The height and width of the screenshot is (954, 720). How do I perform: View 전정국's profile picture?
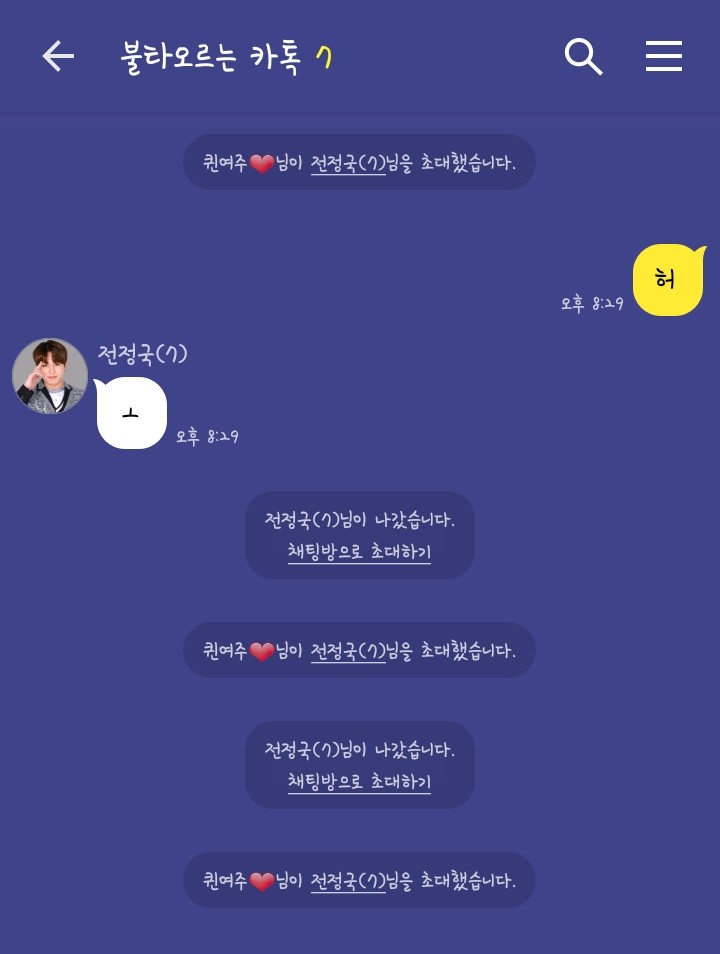point(50,376)
